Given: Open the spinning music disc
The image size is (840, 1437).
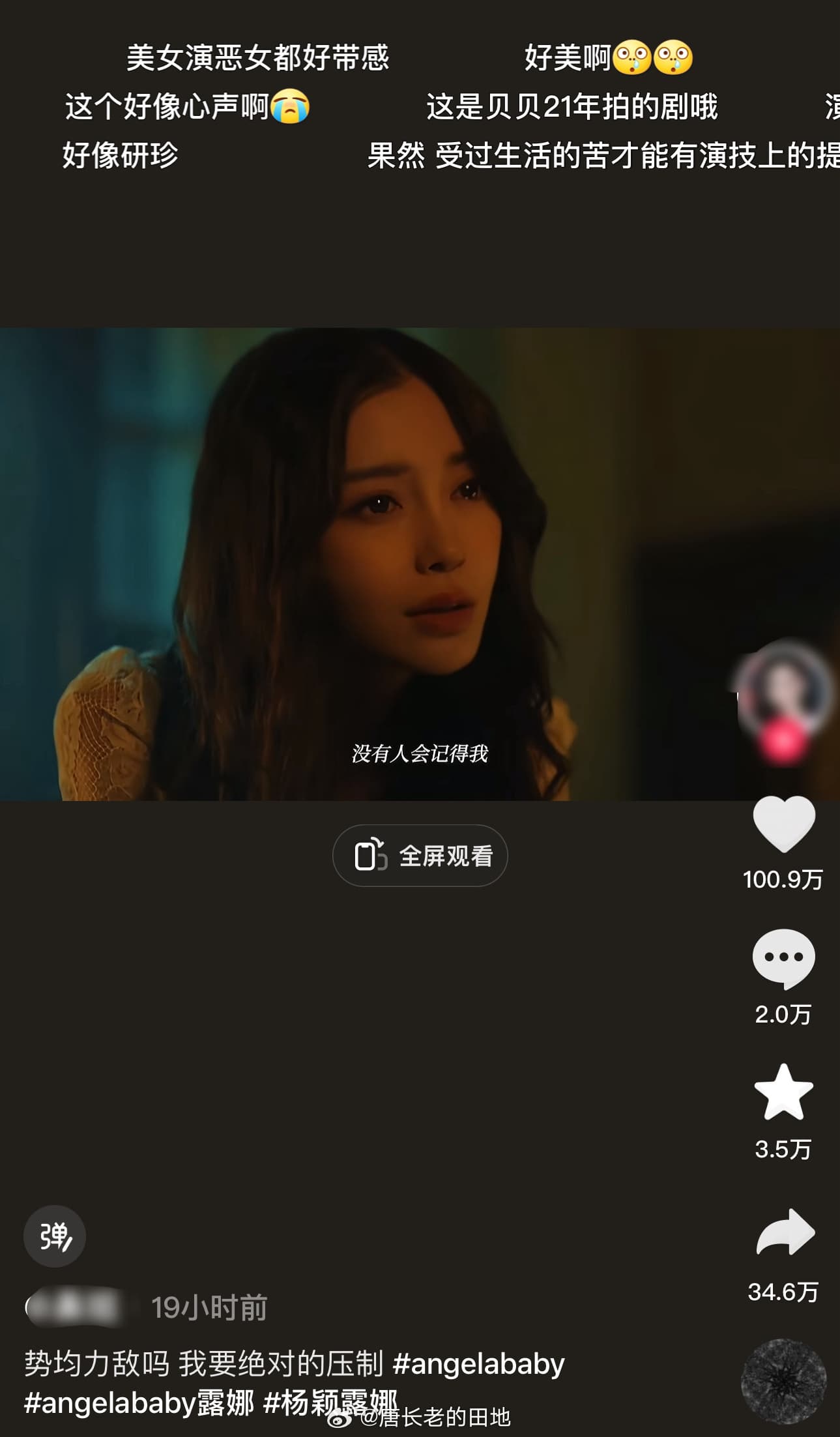Looking at the screenshot, I should click(x=783, y=1381).
